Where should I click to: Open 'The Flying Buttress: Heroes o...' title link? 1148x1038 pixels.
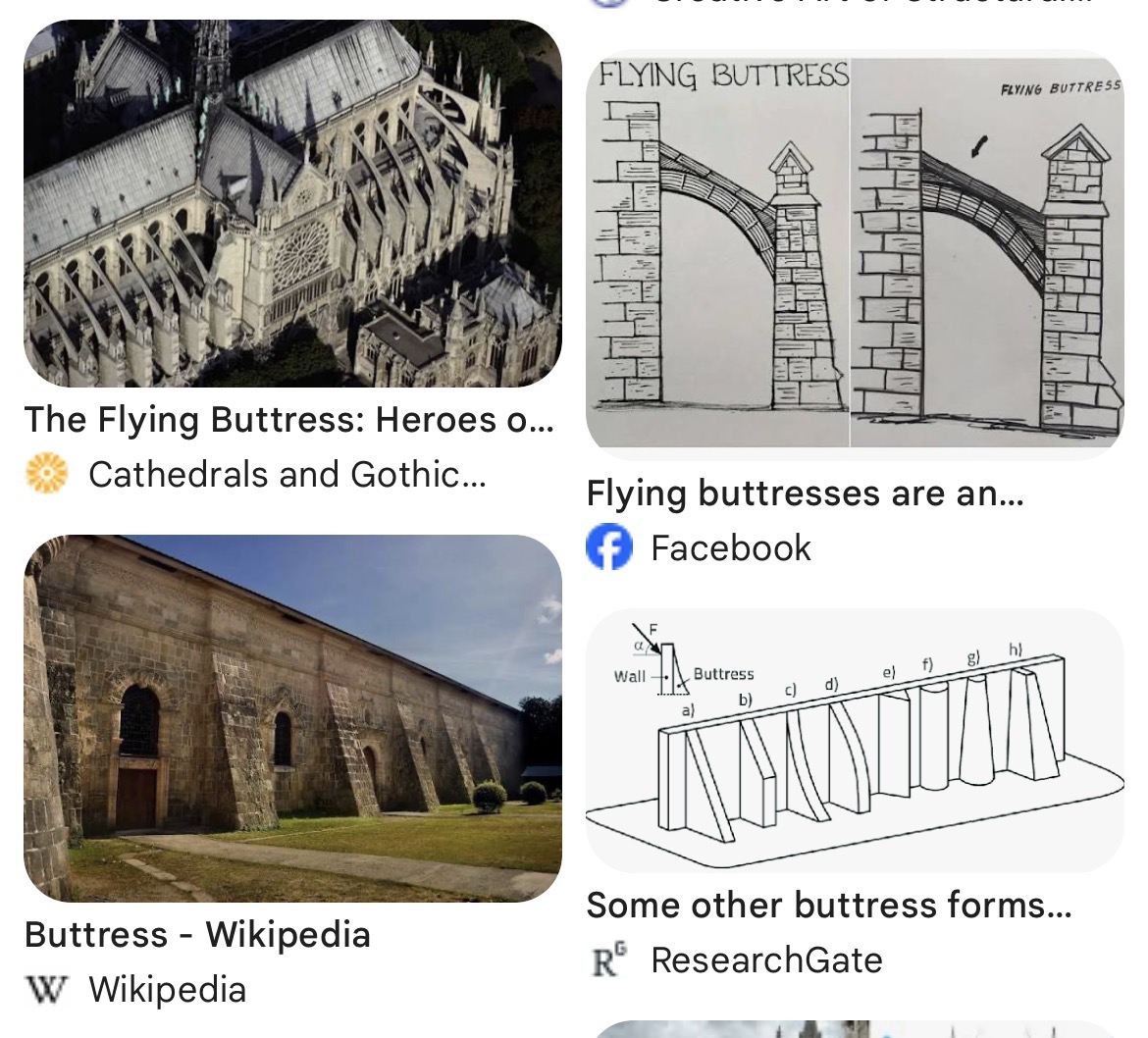pos(289,420)
